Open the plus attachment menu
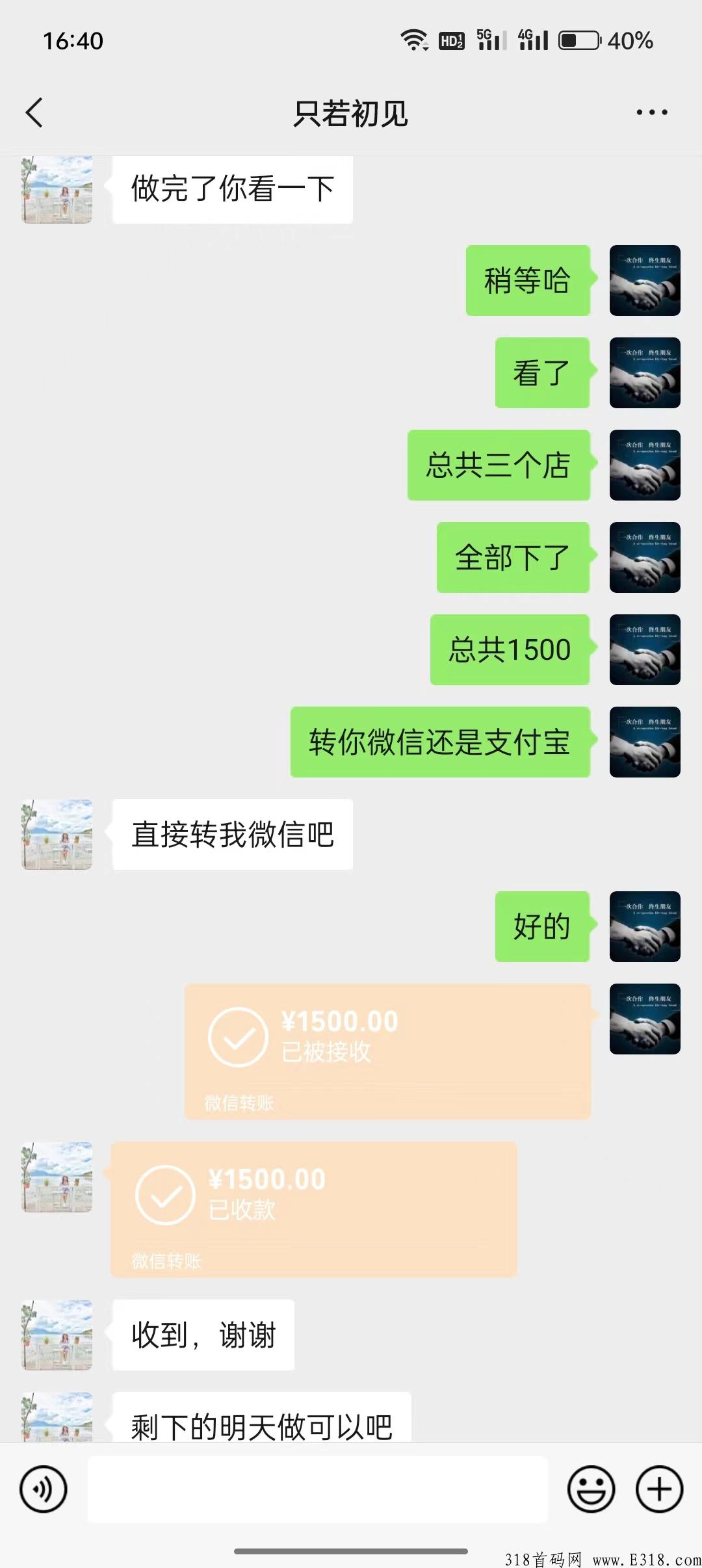Image resolution: width=702 pixels, height=1568 pixels. point(660,1489)
